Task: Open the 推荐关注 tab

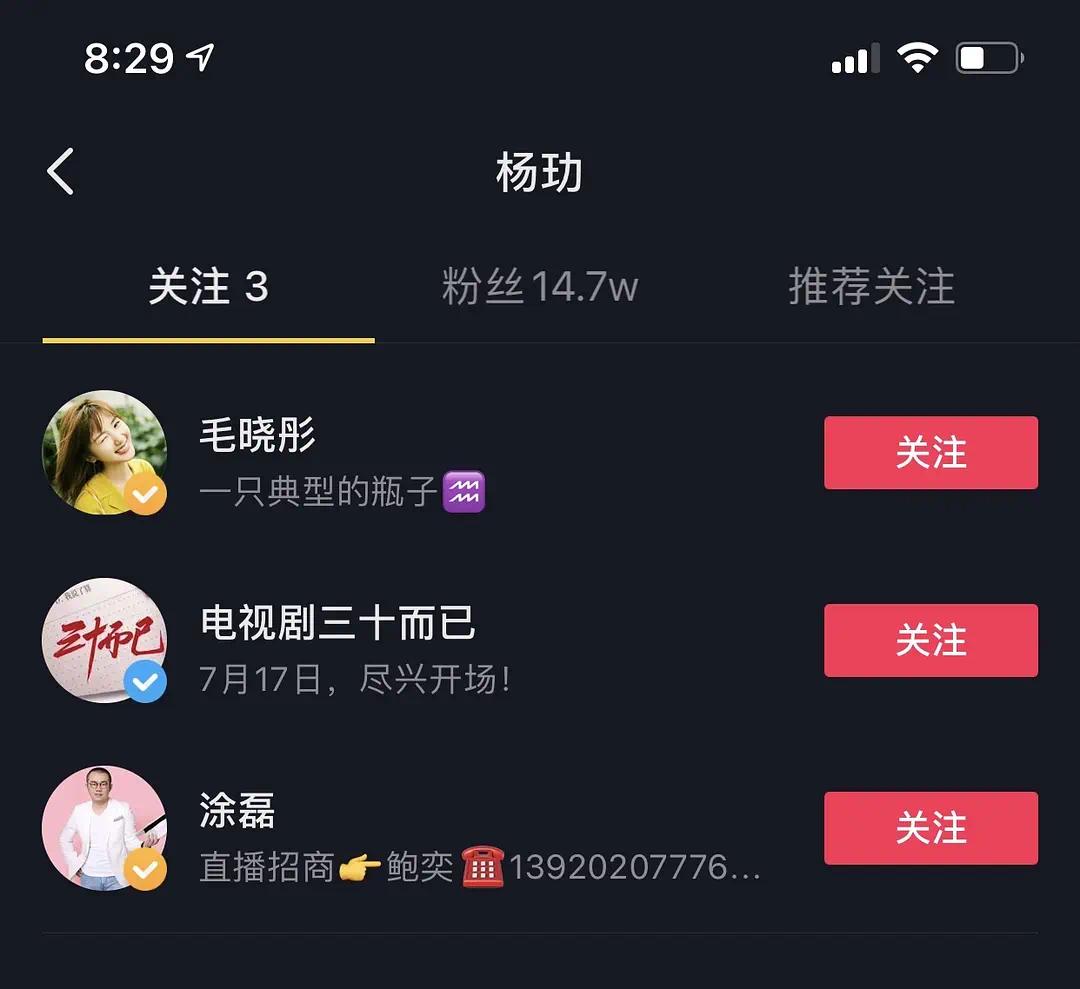Action: coord(871,288)
